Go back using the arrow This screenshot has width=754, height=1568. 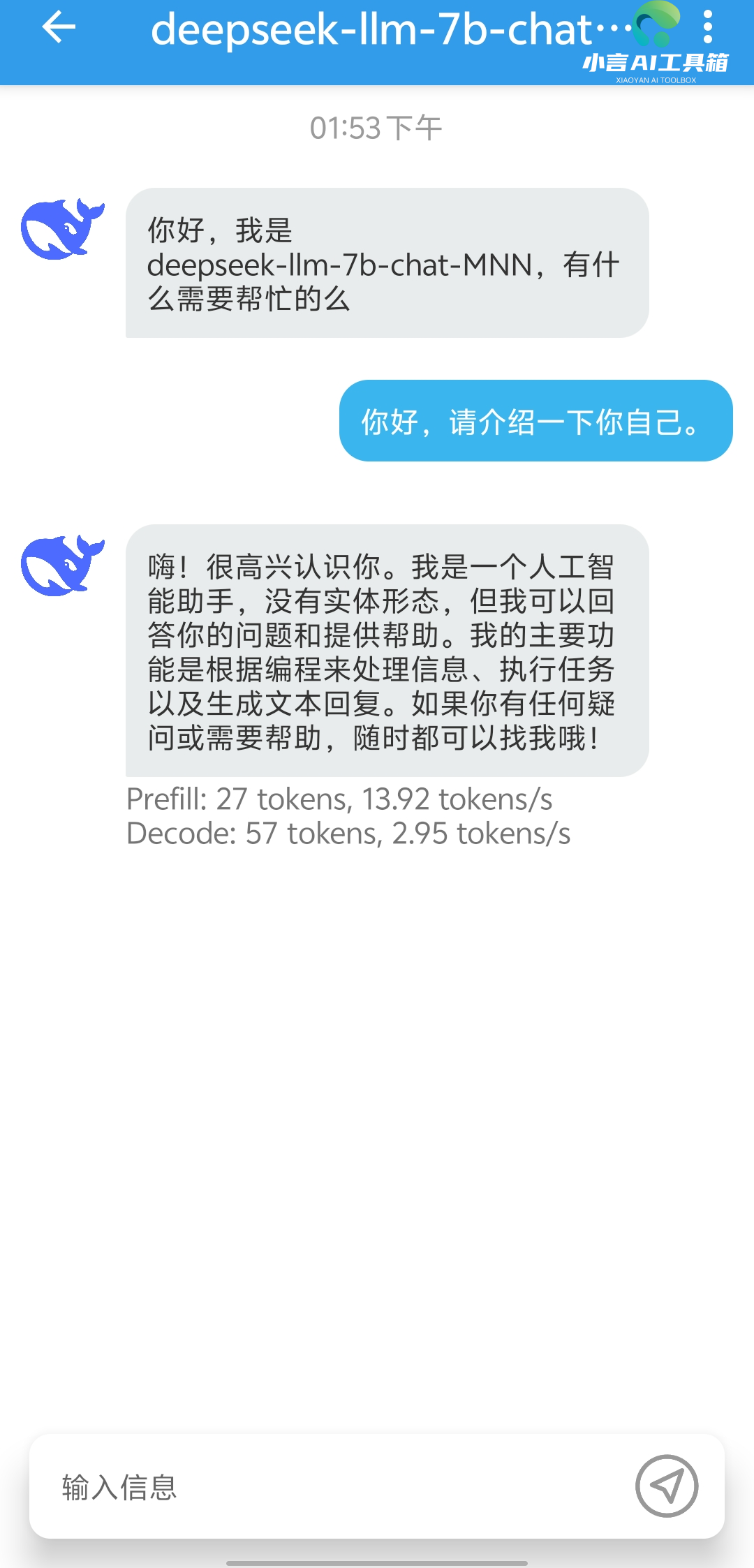click(59, 28)
